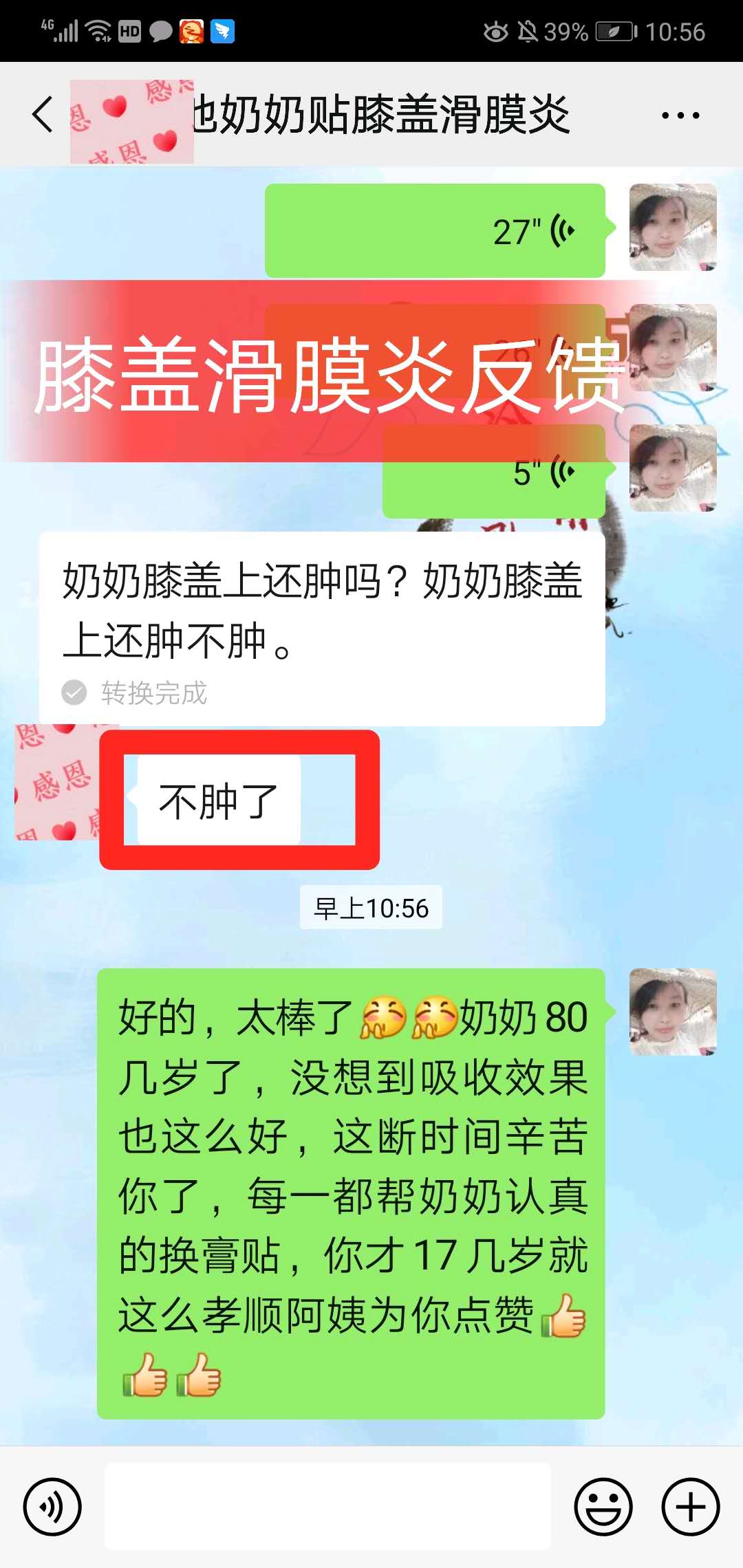Image resolution: width=743 pixels, height=1568 pixels.
Task: Switch to voice input mode
Action: pos(52,1507)
